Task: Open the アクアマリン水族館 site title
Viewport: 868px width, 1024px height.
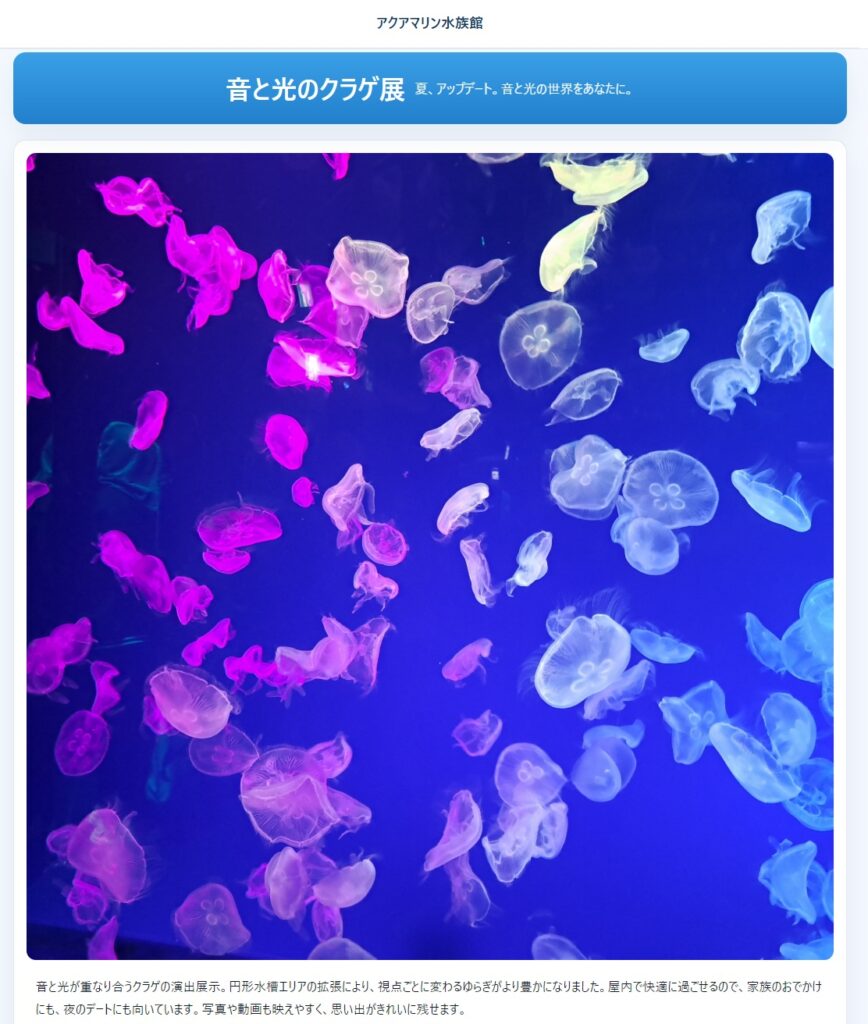Action: click(429, 23)
